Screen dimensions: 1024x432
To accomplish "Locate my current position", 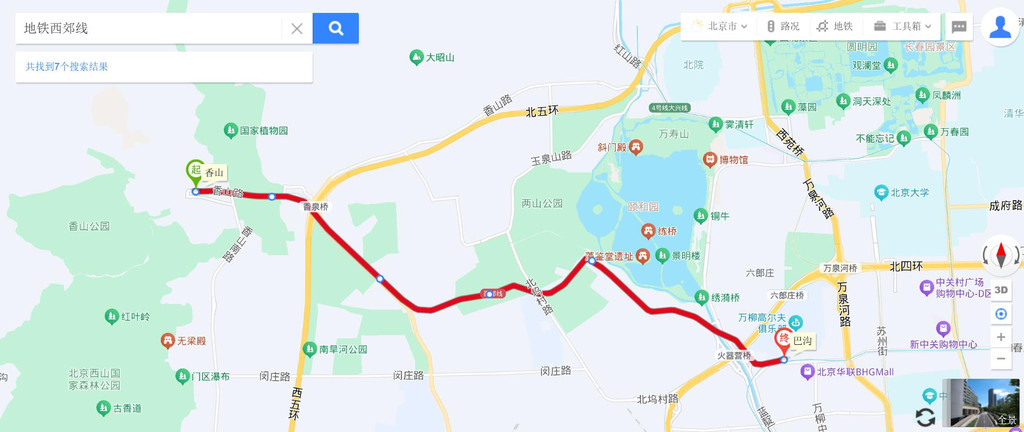I will [1001, 314].
